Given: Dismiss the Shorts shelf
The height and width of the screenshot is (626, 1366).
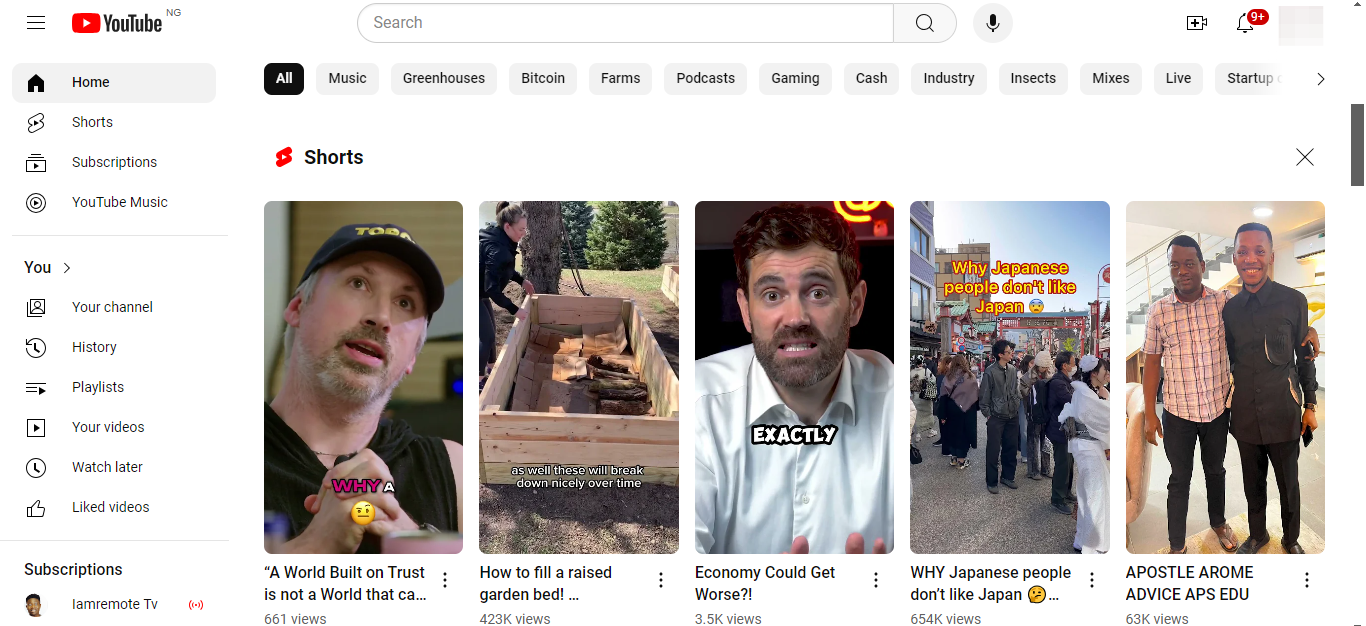Looking at the screenshot, I should tap(1304, 157).
